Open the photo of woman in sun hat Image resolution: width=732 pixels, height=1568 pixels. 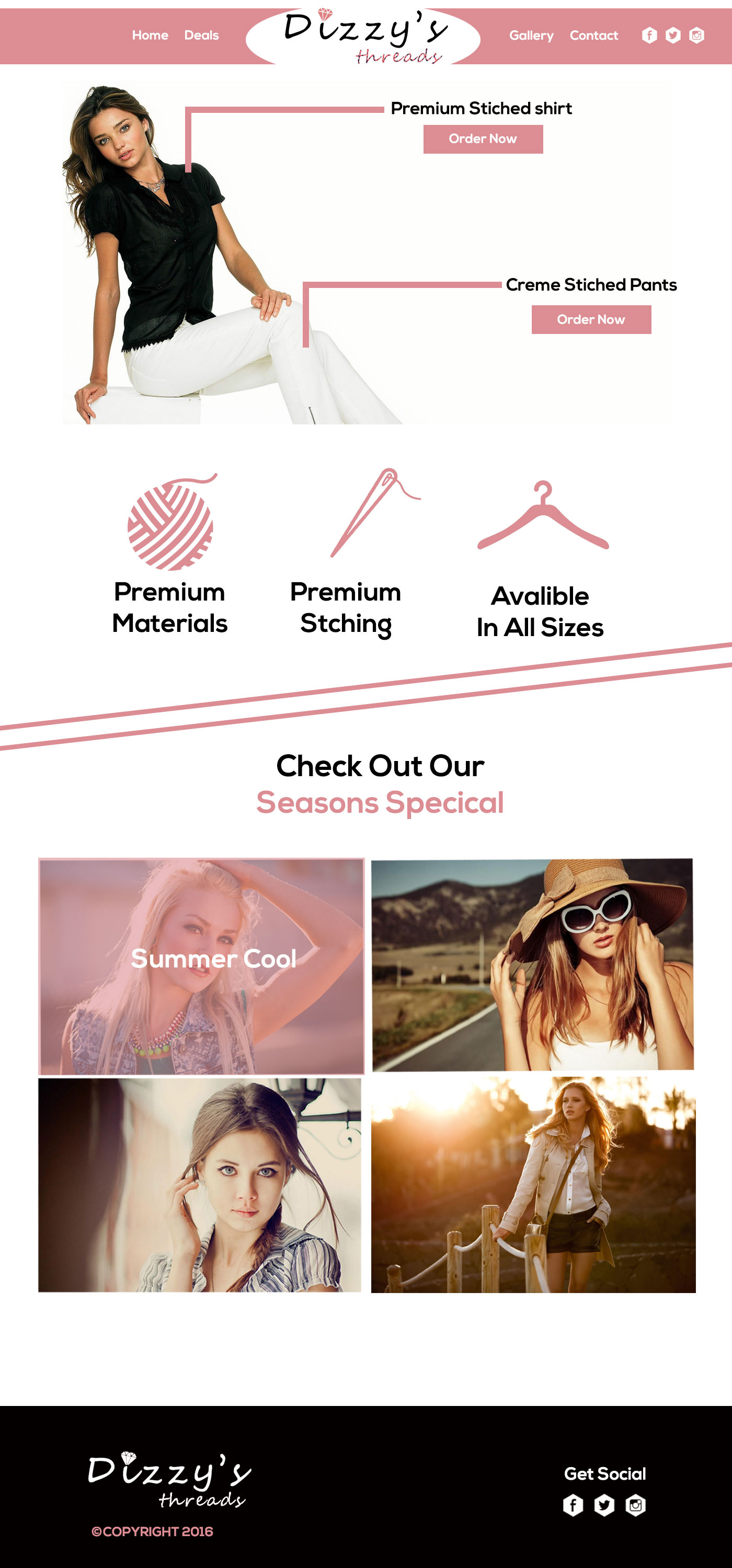pyautogui.click(x=533, y=964)
